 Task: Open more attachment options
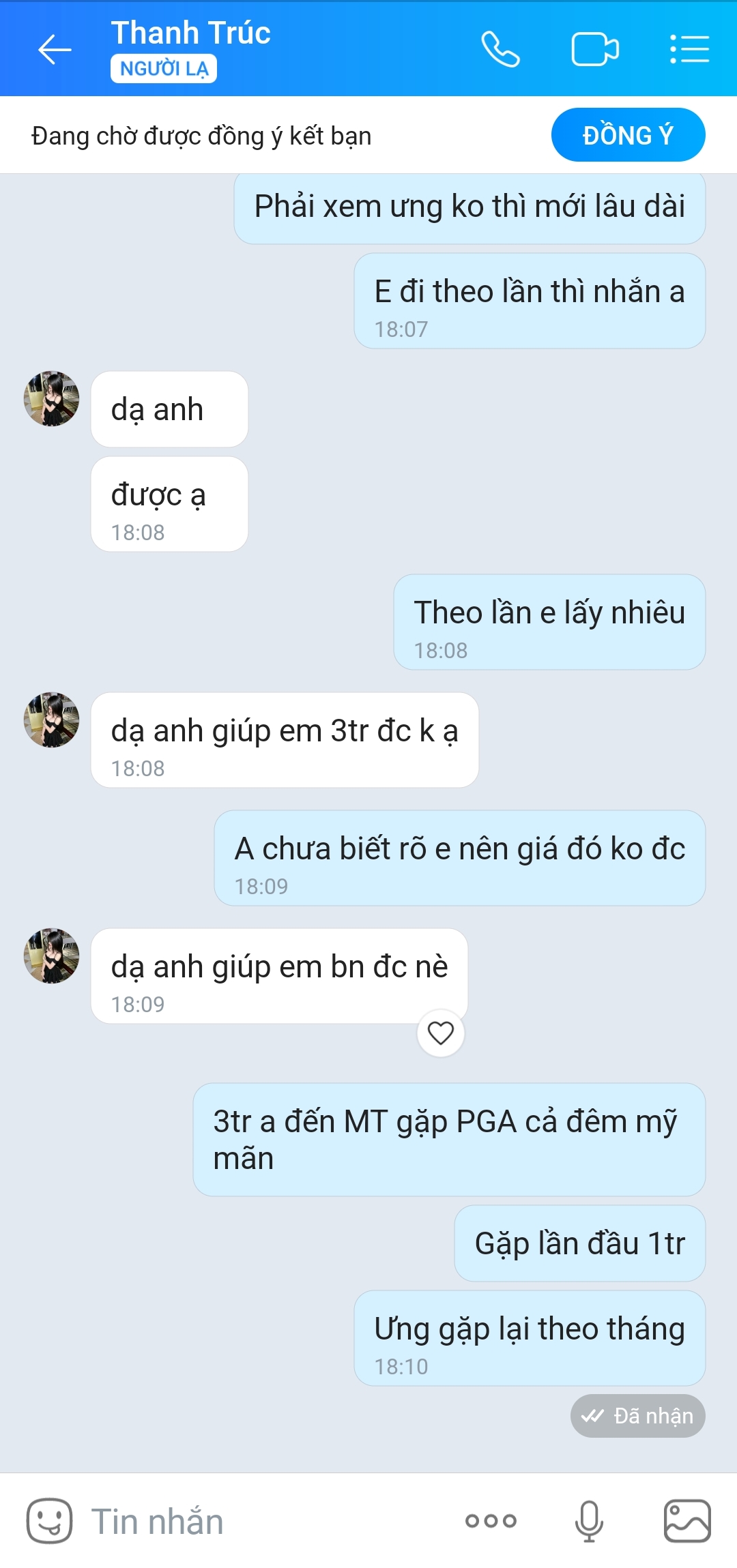(x=491, y=1520)
